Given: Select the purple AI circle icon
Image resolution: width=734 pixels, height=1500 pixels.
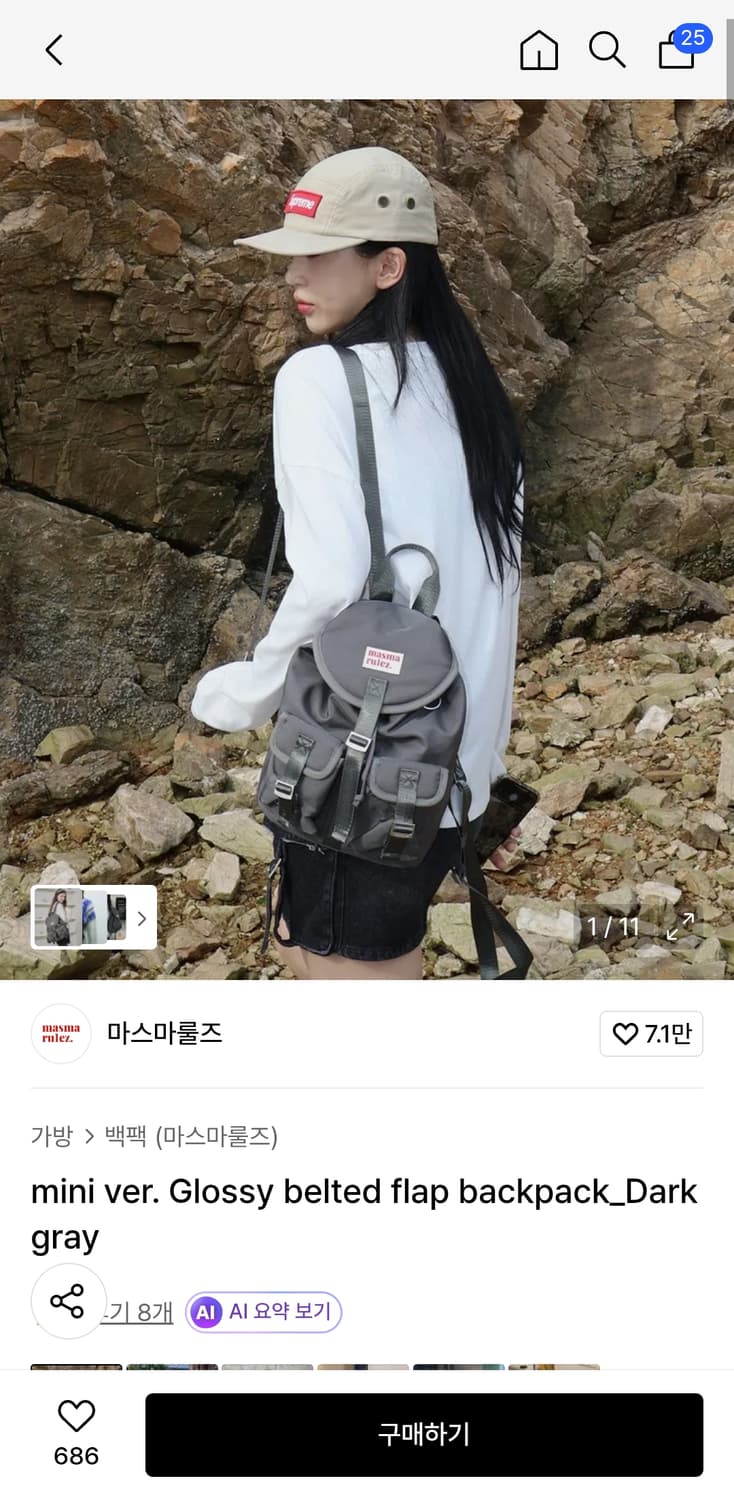Looking at the screenshot, I should point(207,1312).
